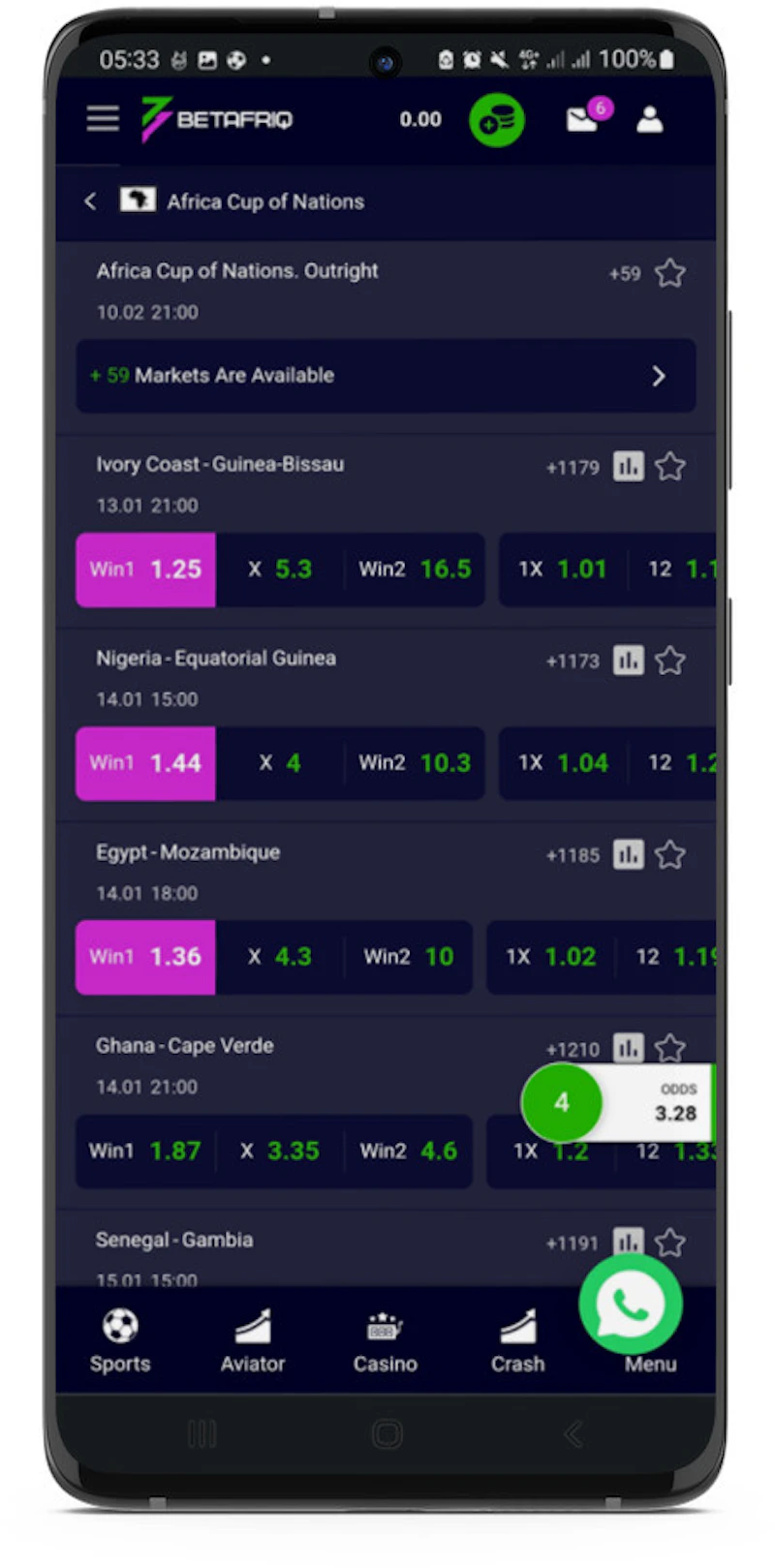
Task: Open the Crash games tab
Action: [x=517, y=1341]
